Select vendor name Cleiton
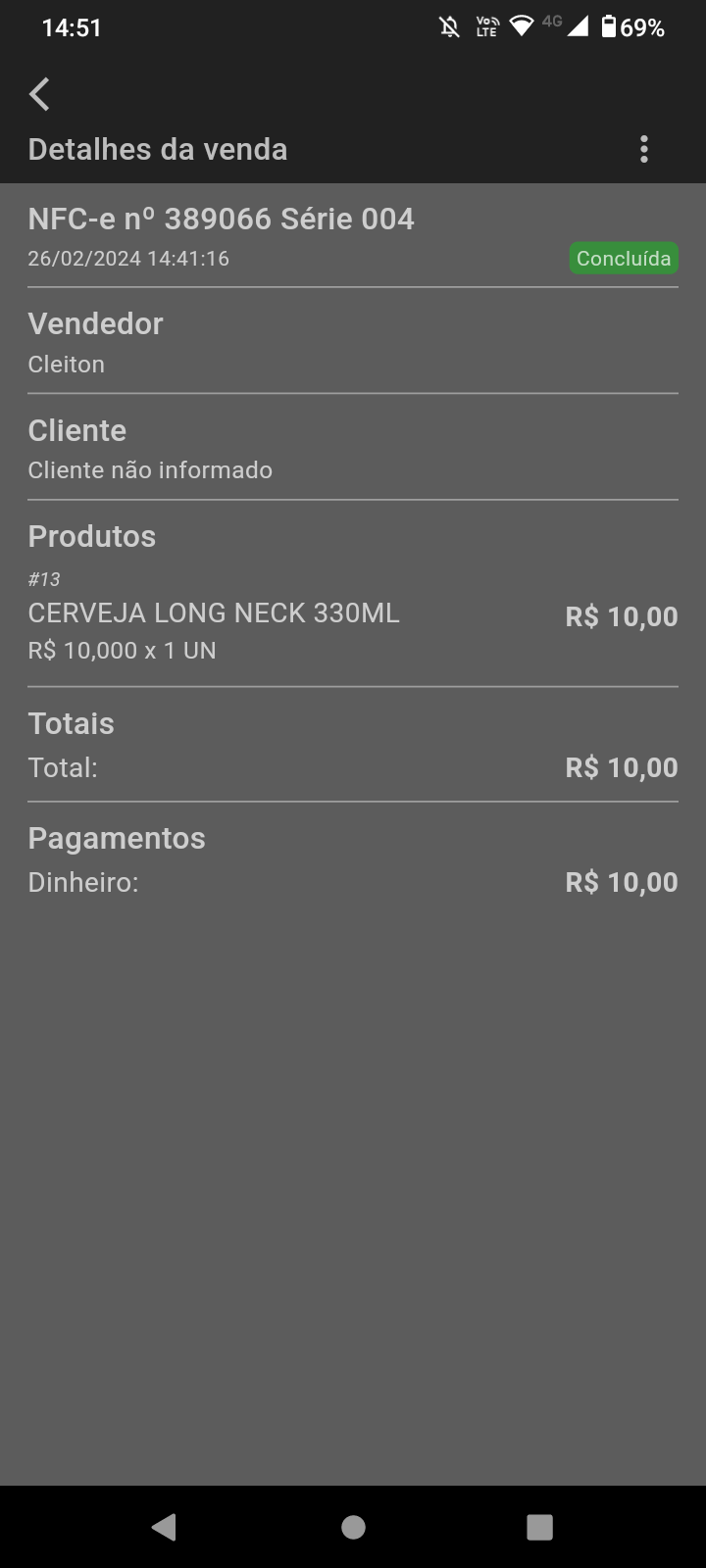 coord(66,364)
